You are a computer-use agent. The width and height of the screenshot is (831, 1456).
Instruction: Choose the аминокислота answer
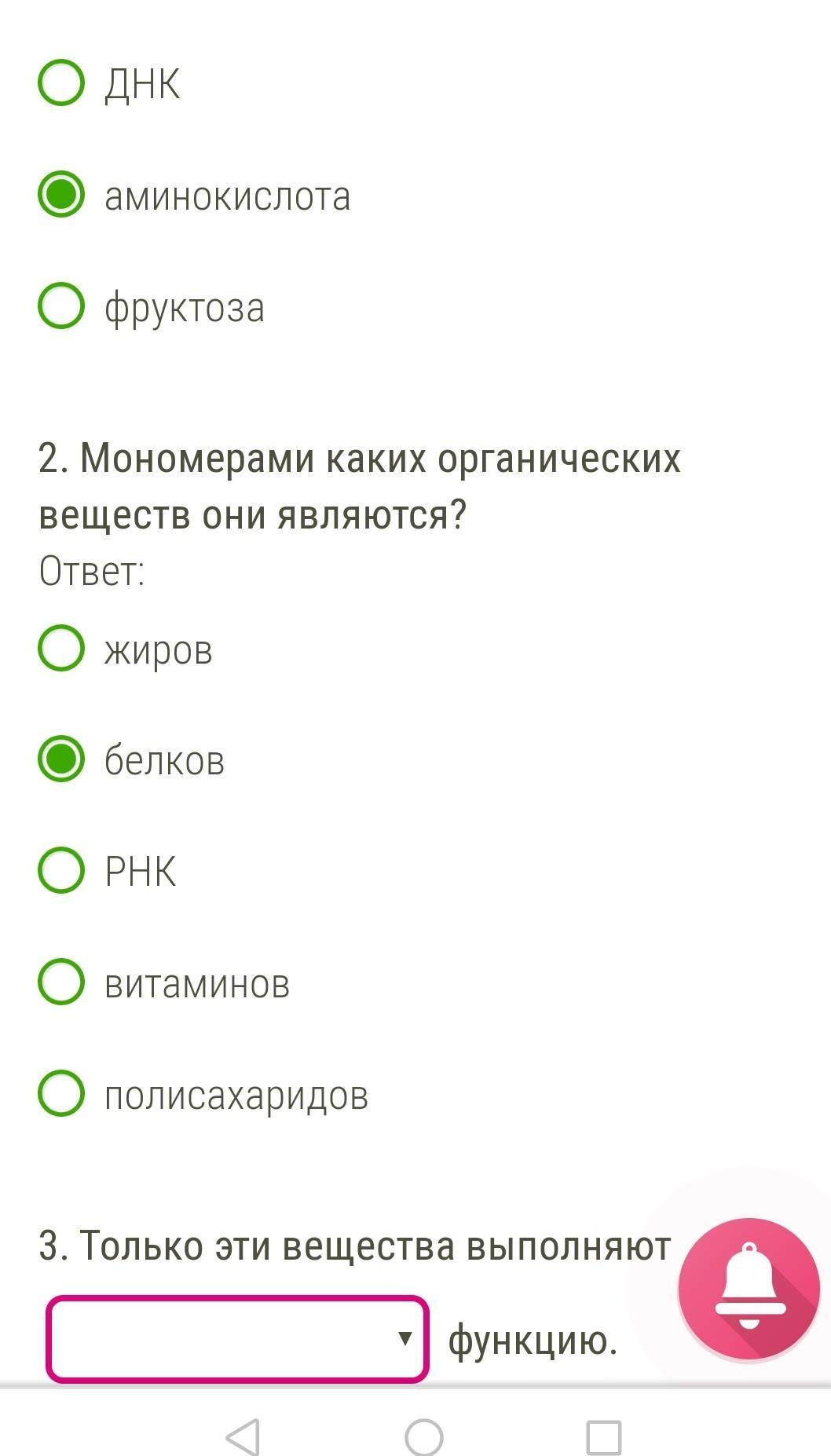click(61, 194)
